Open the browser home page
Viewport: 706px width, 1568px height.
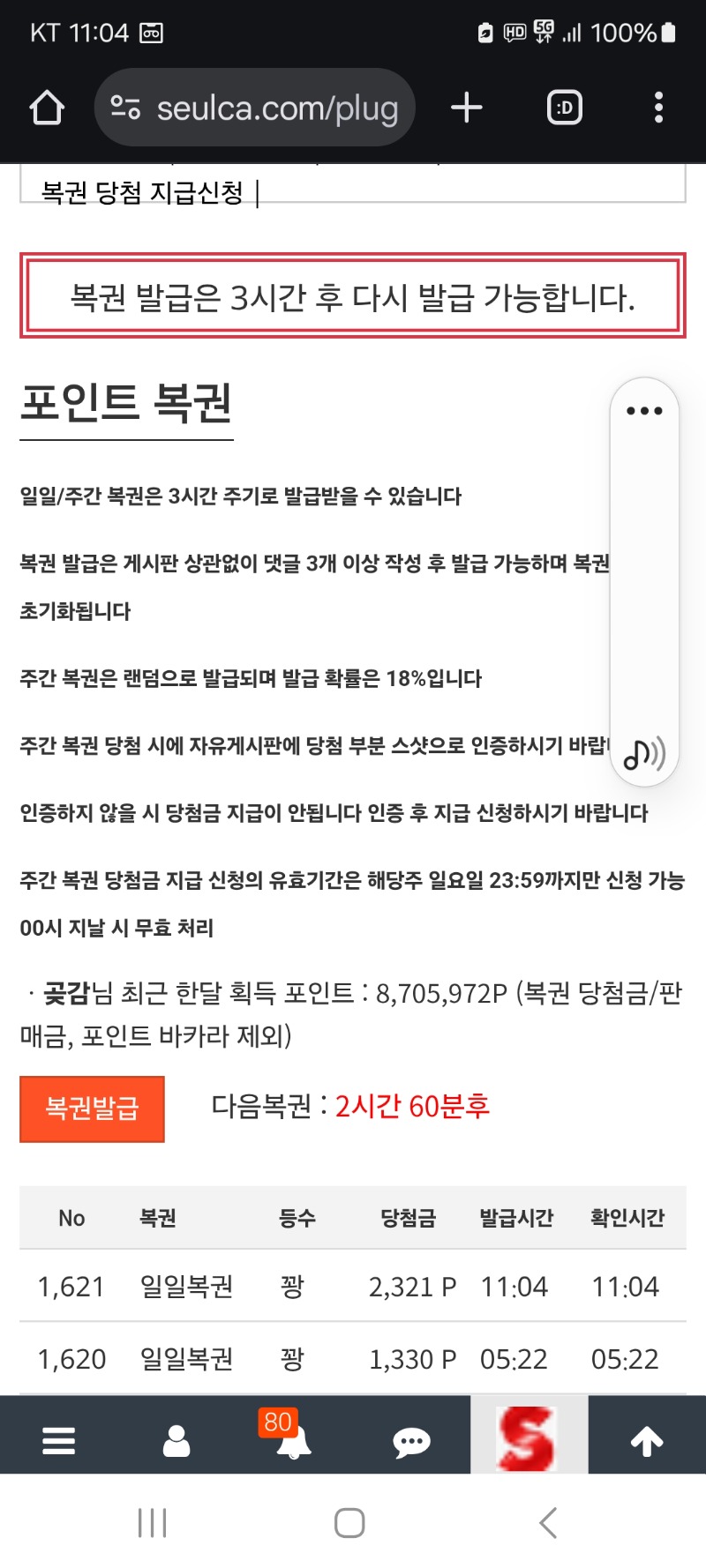(47, 108)
